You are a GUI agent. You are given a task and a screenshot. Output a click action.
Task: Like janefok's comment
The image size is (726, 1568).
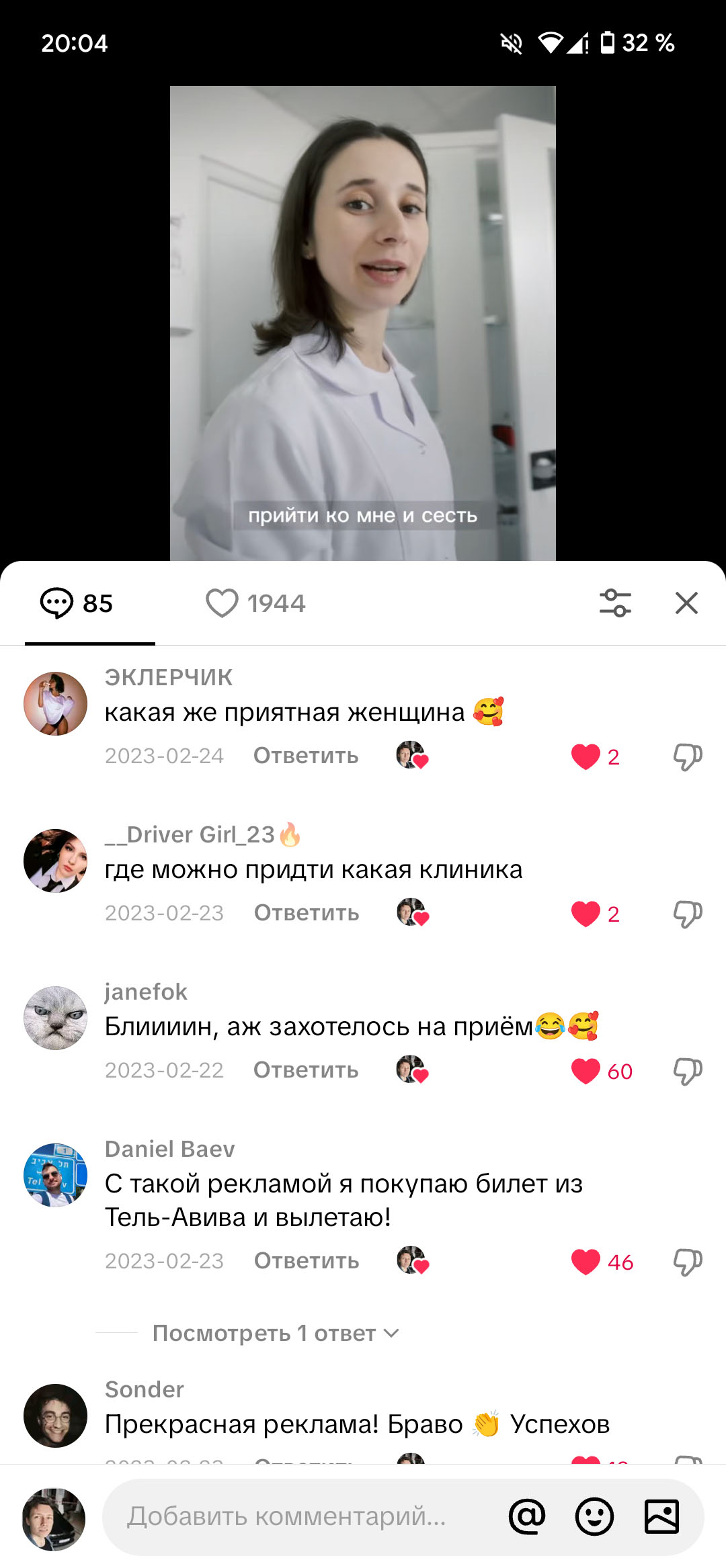(x=586, y=1071)
